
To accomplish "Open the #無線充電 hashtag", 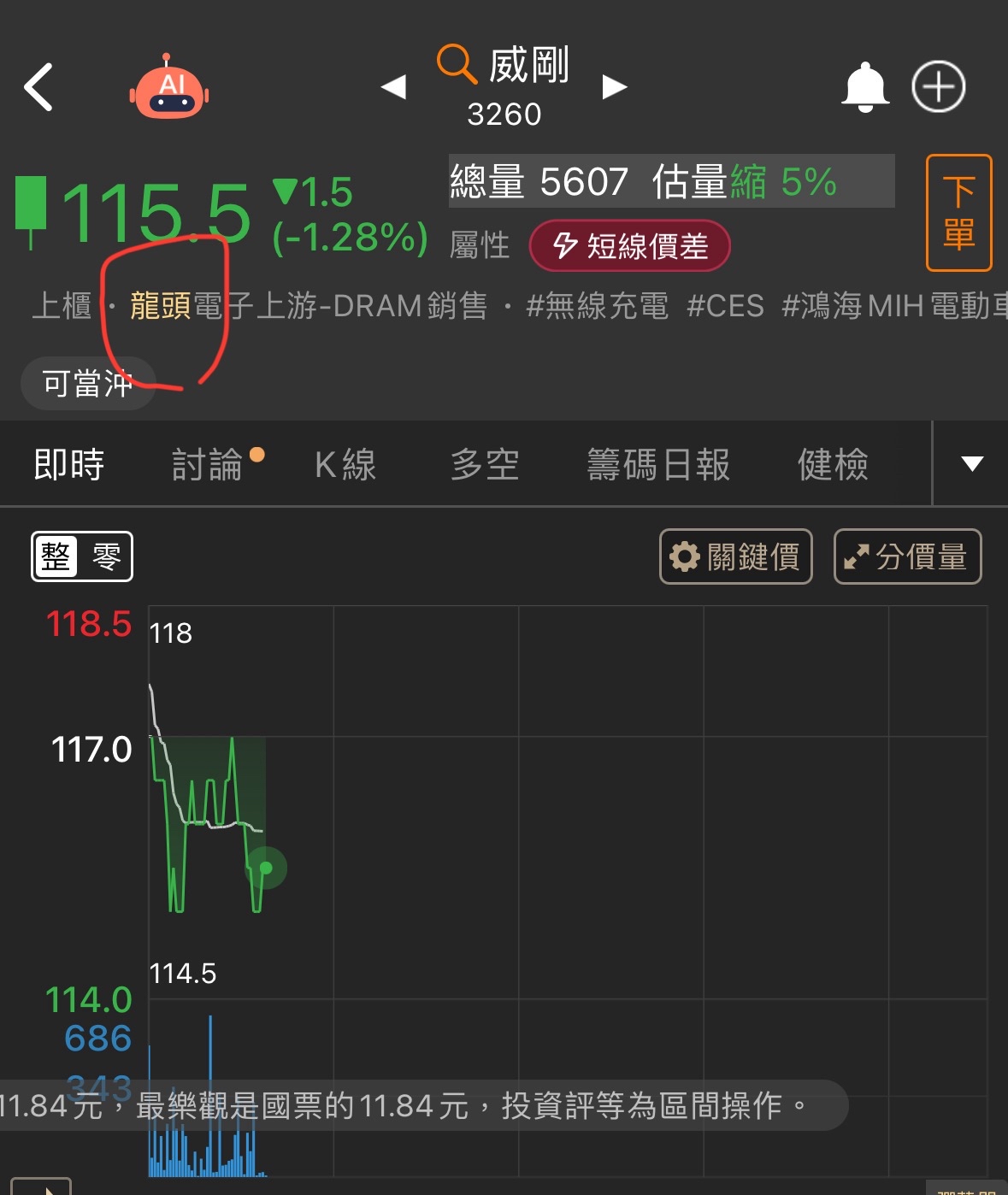I will coord(597,306).
